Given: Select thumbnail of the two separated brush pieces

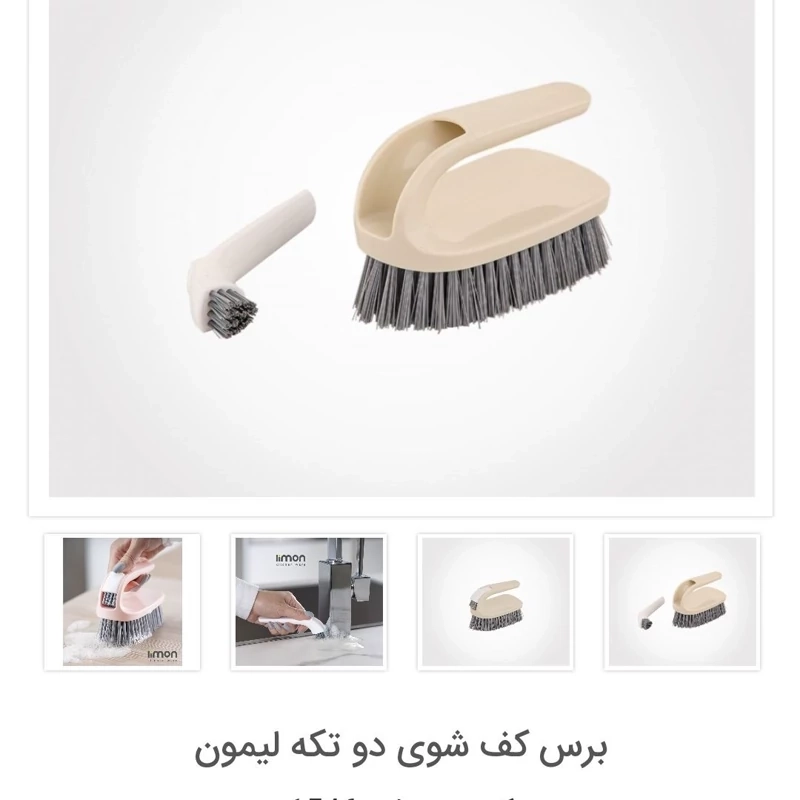Looking at the screenshot, I should click(682, 603).
